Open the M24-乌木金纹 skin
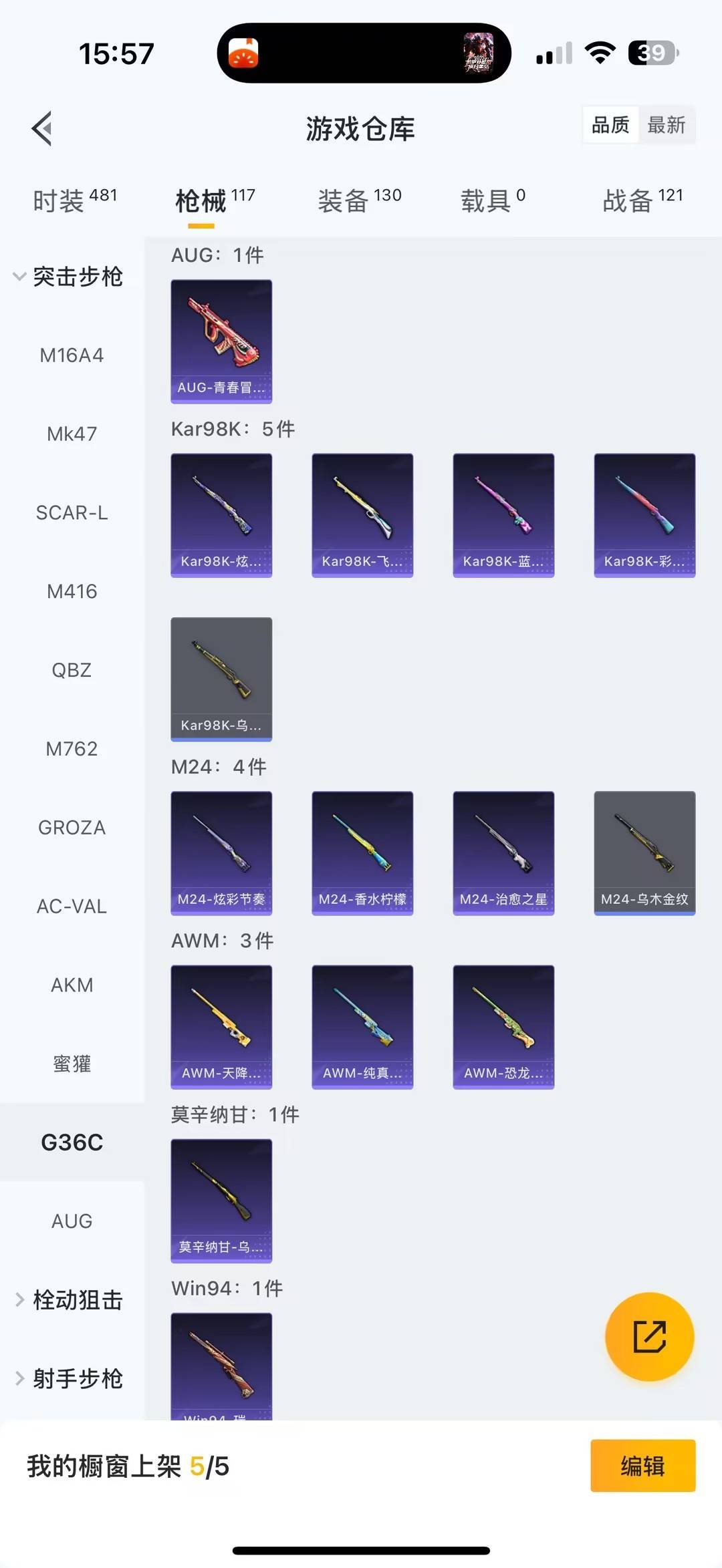 644,852
